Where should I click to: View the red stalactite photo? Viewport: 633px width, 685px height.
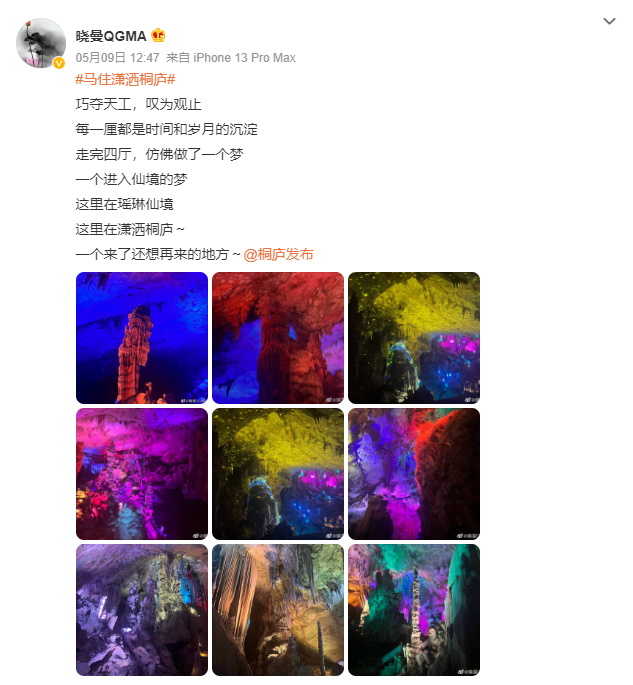click(x=278, y=338)
